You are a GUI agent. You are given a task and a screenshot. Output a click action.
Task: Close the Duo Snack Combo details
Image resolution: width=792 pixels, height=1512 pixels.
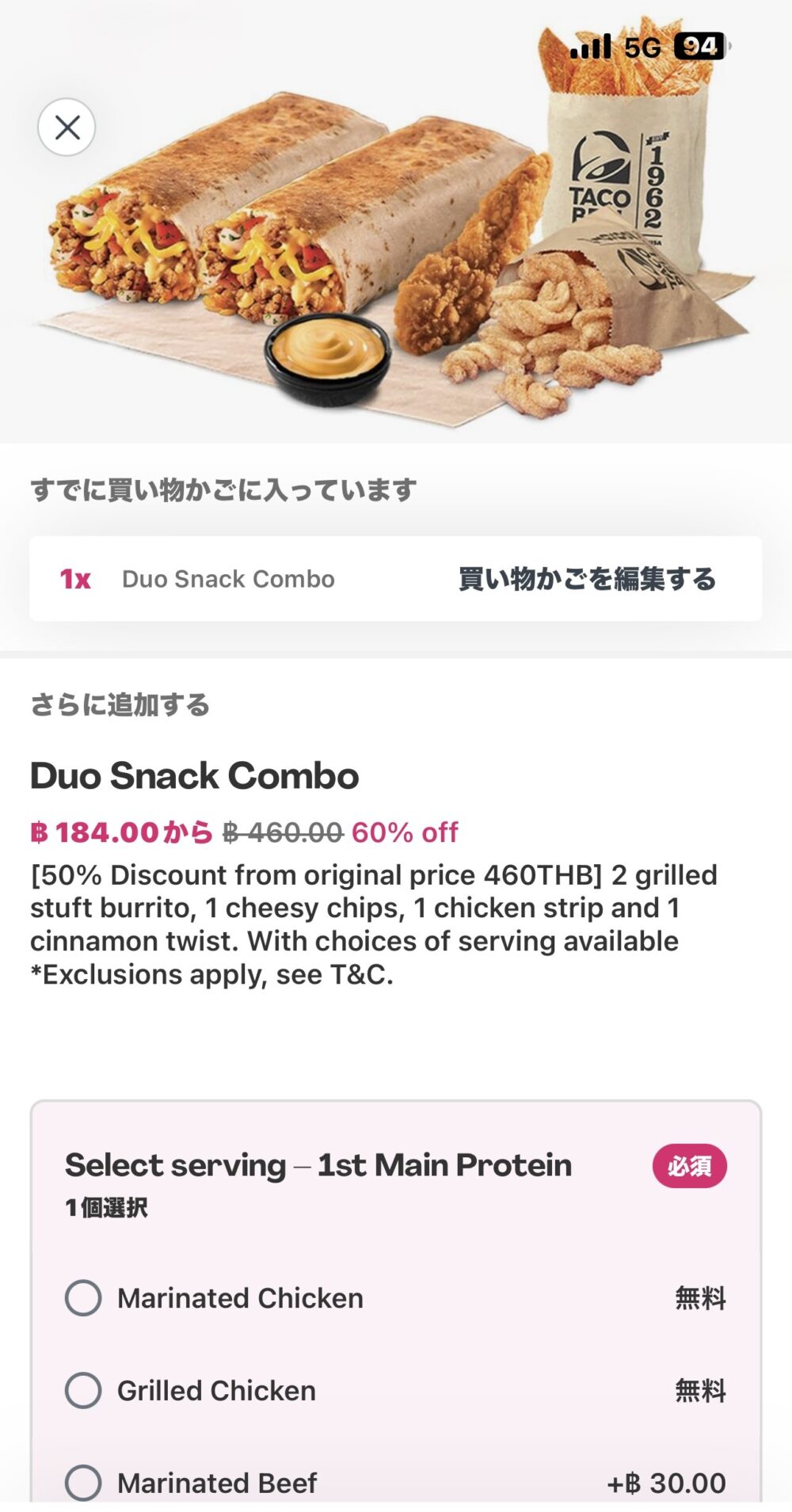pyautogui.click(x=67, y=127)
